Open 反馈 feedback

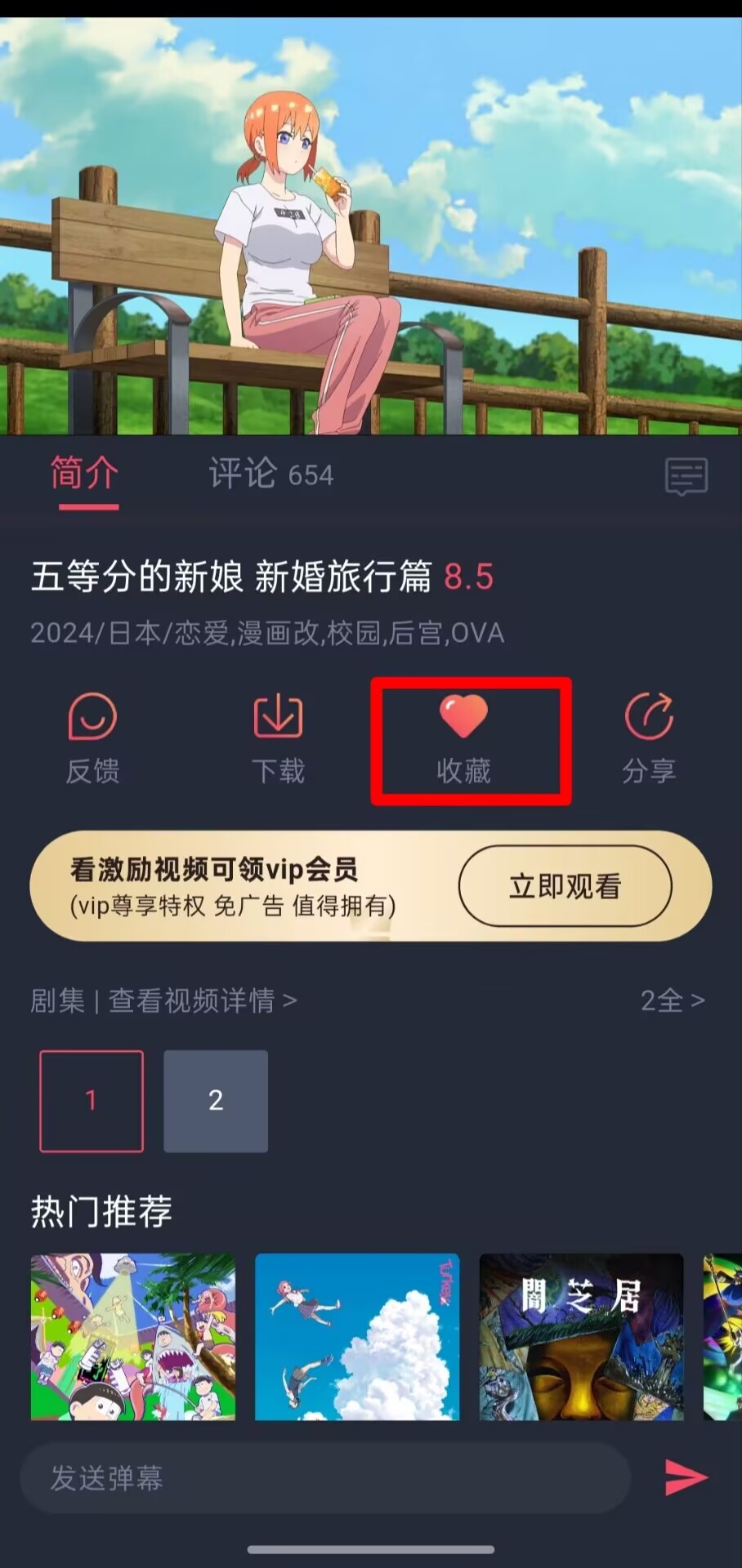click(92, 739)
